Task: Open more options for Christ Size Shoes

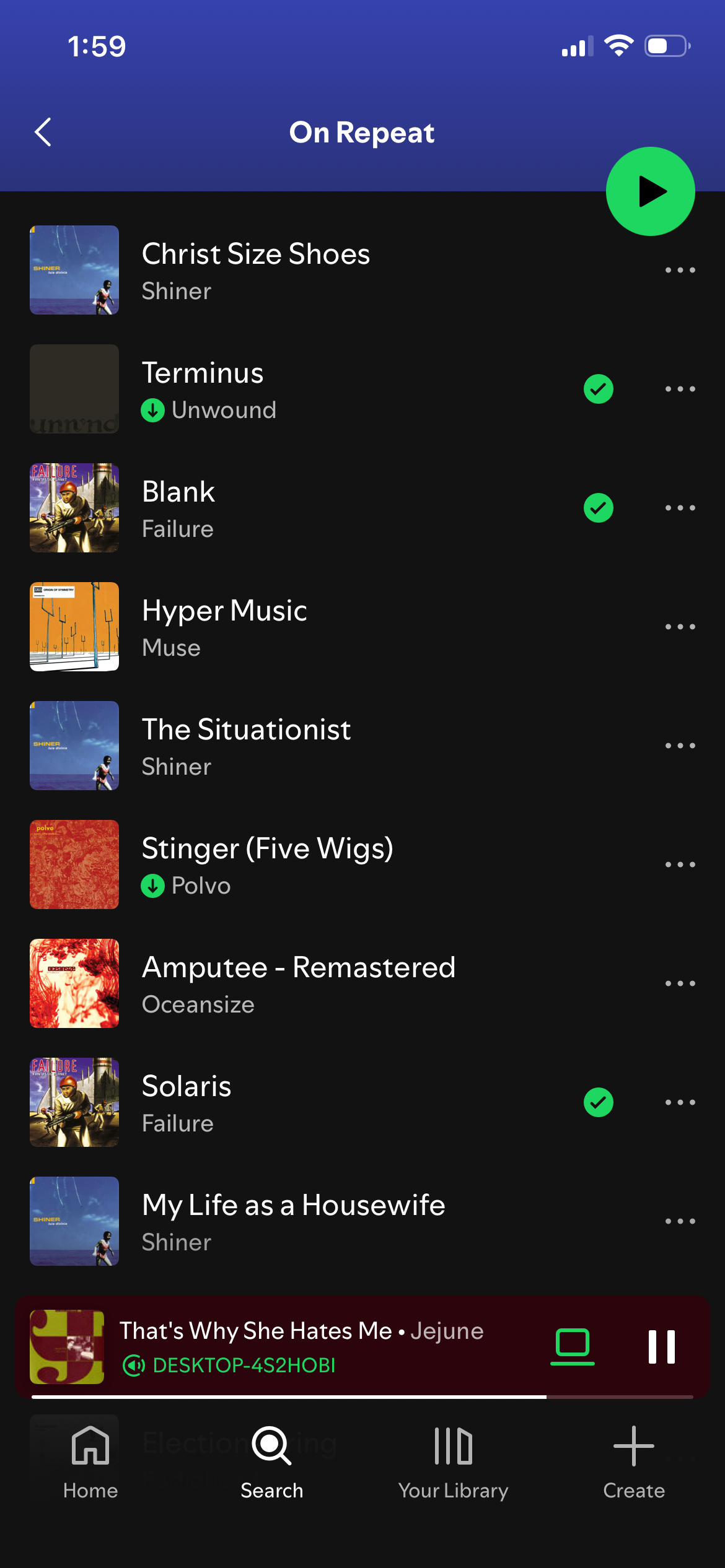Action: [680, 270]
